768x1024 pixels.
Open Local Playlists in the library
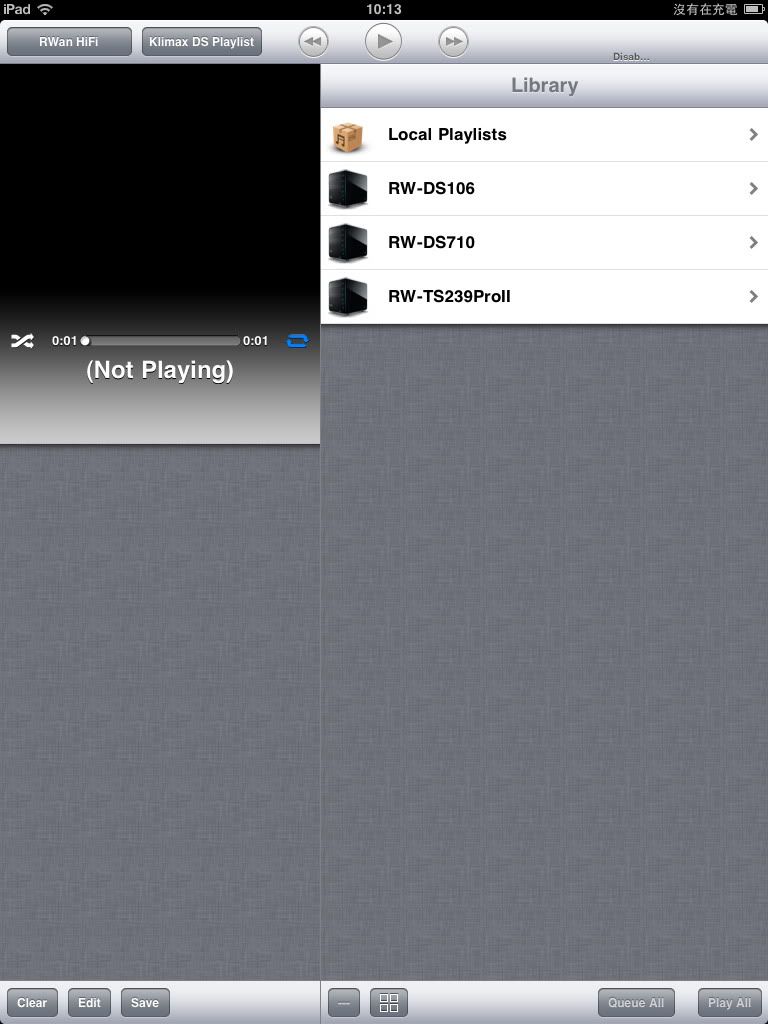tap(544, 135)
